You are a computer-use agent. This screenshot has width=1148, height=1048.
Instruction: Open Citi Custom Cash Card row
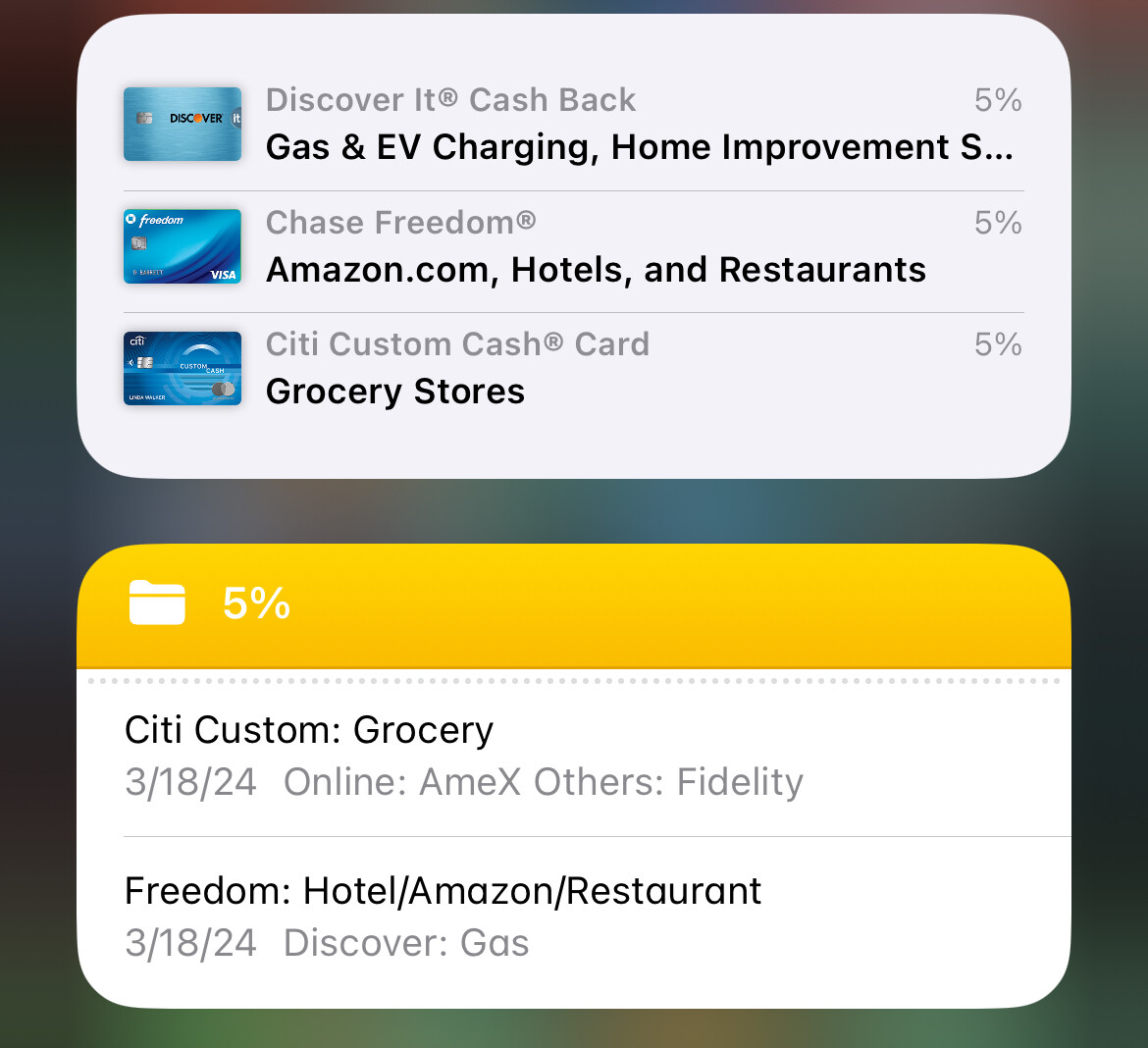point(573,369)
